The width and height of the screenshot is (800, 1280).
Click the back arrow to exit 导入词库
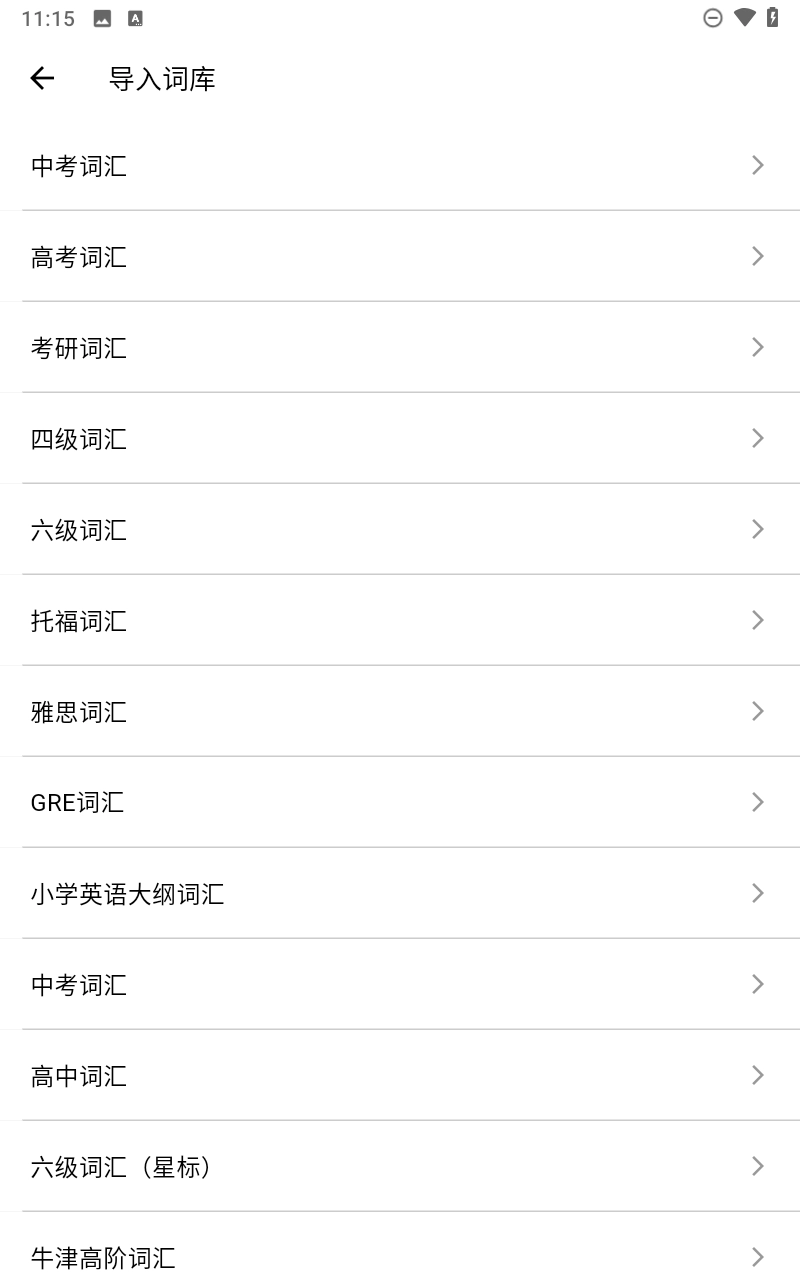pyautogui.click(x=41, y=78)
